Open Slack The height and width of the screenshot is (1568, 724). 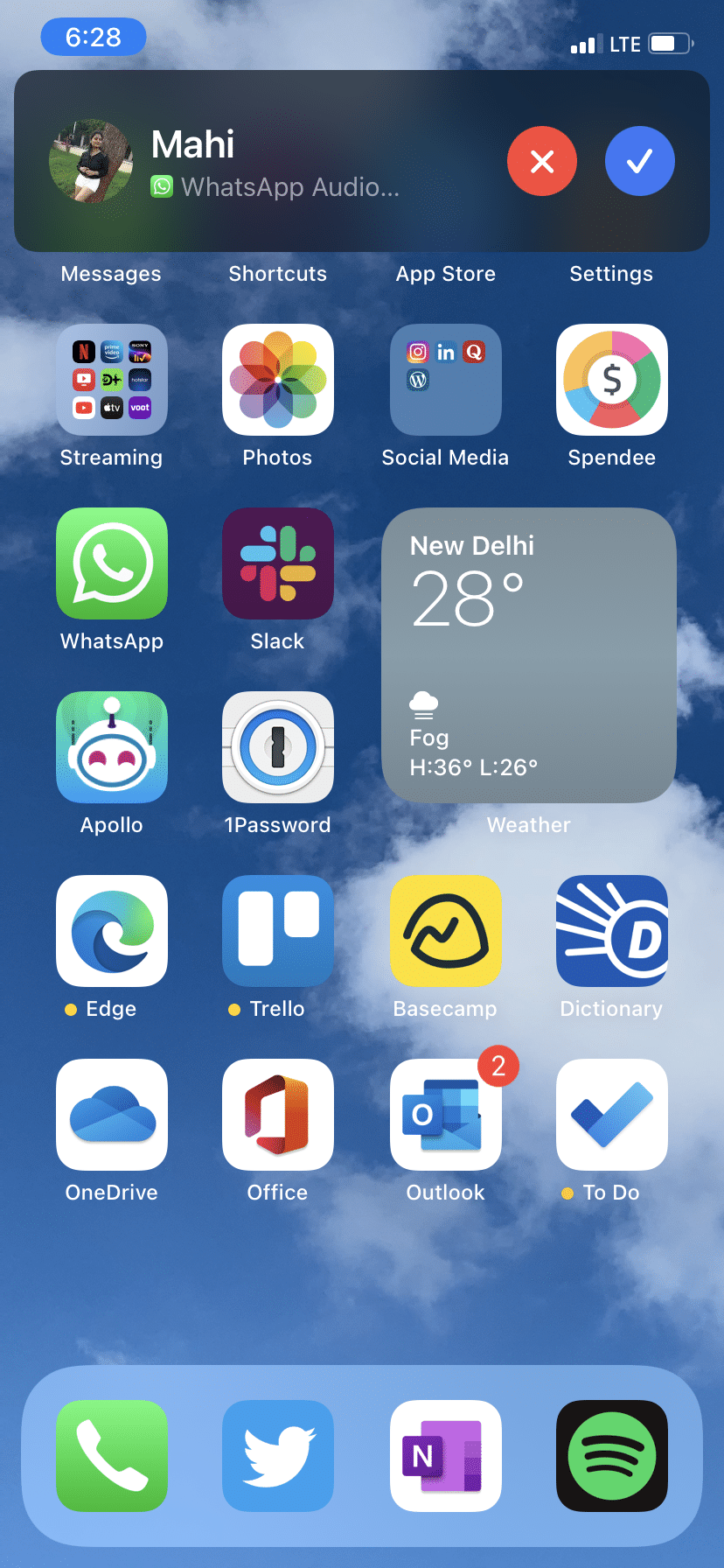point(278,563)
